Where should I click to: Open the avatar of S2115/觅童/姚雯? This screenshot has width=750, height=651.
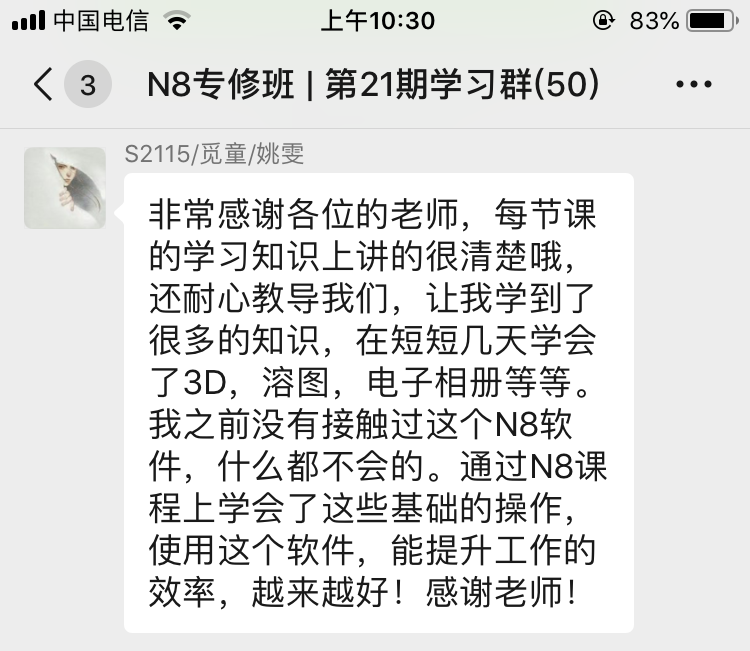coord(65,188)
